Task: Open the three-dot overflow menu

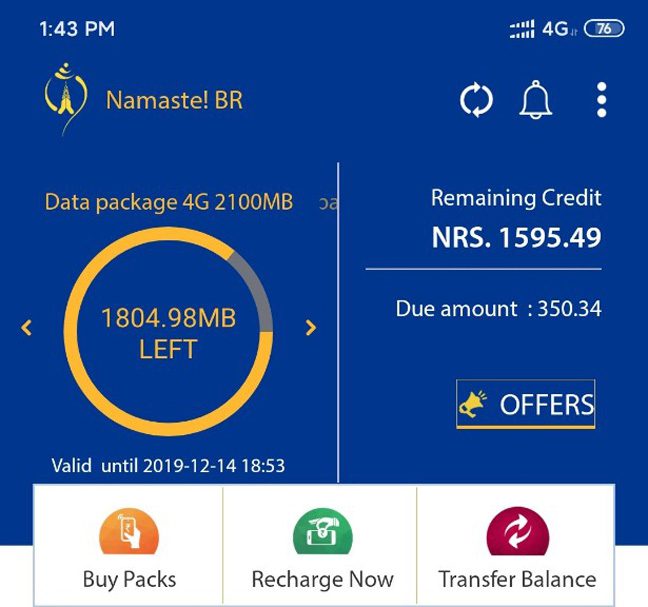Action: 601,100
